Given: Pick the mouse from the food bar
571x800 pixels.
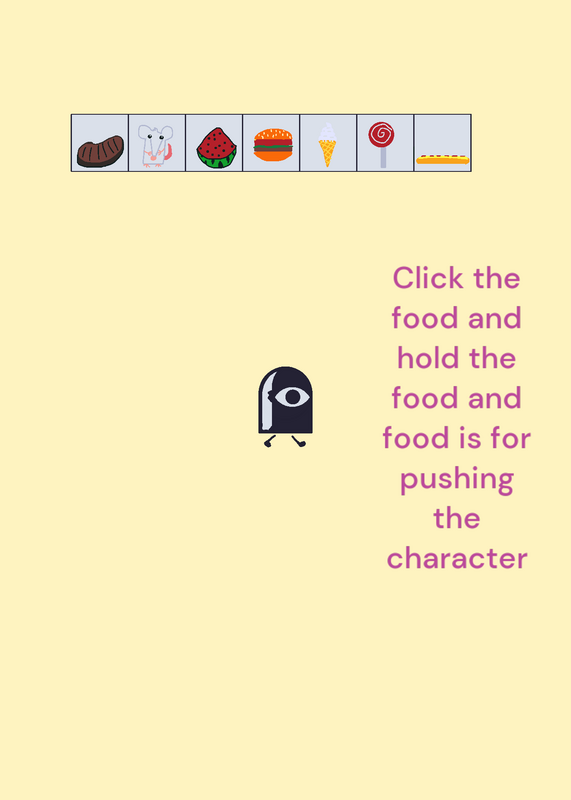Looking at the screenshot, I should 156,145.
